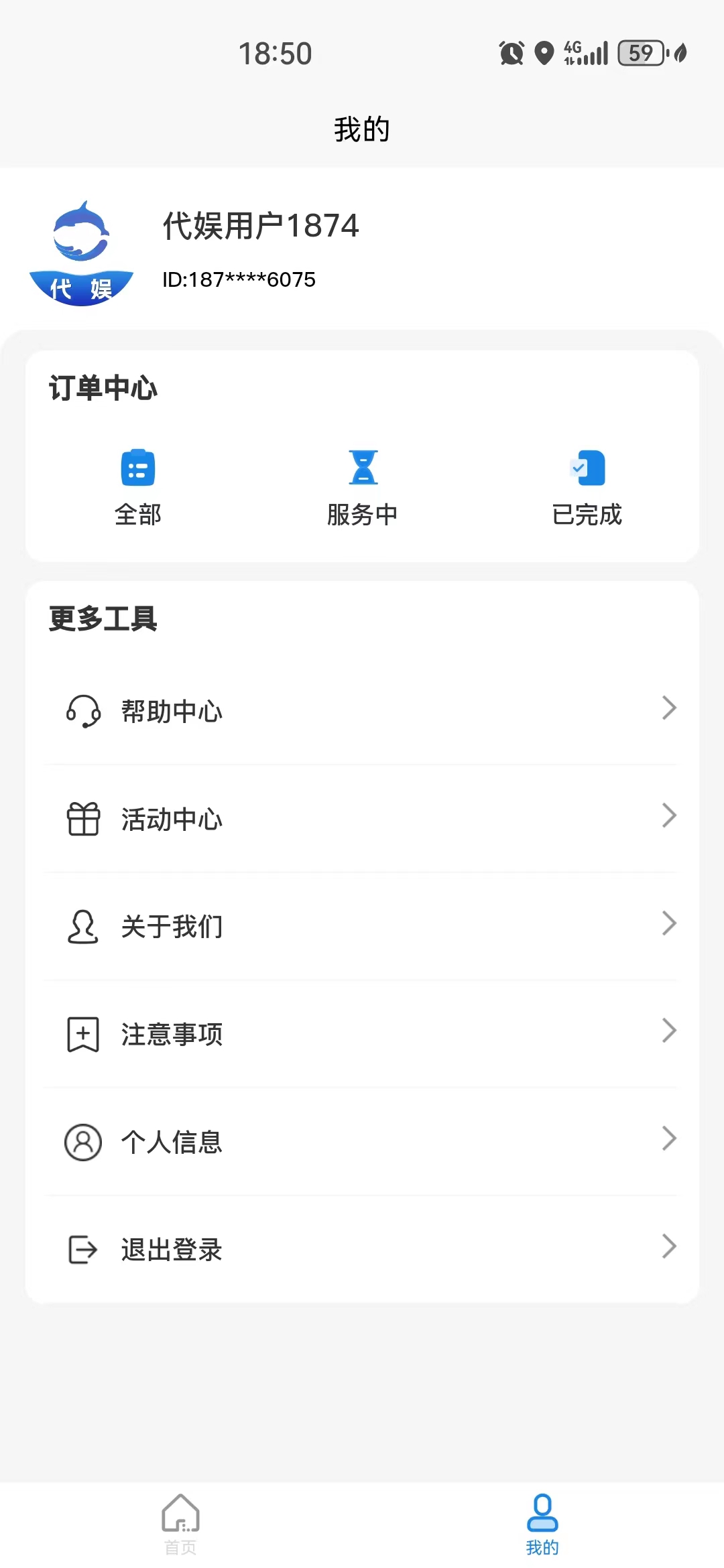
Task: Open the Help Center (帮助中心)
Action: [x=362, y=711]
